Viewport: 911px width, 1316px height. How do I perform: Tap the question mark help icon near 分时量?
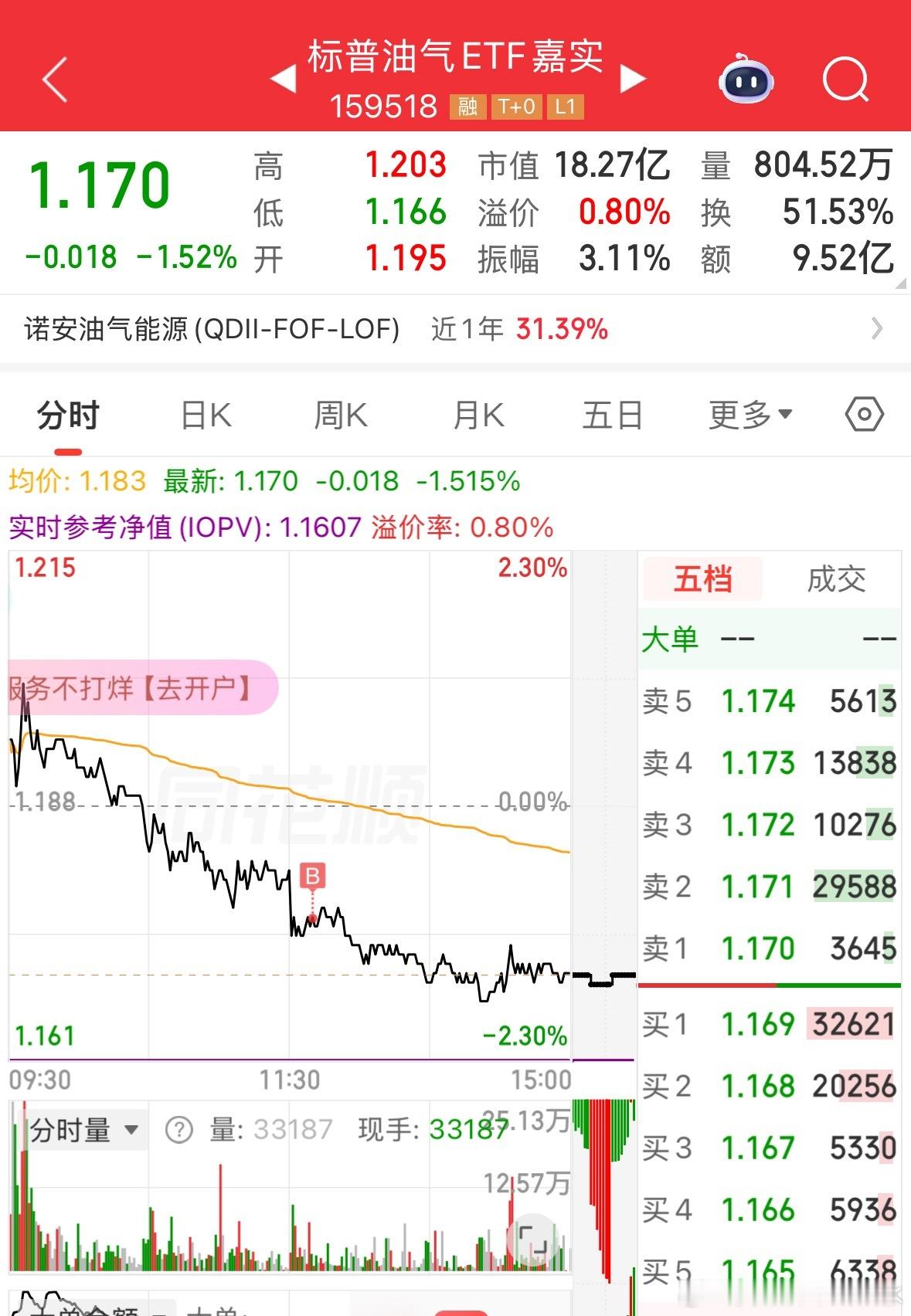(178, 1128)
